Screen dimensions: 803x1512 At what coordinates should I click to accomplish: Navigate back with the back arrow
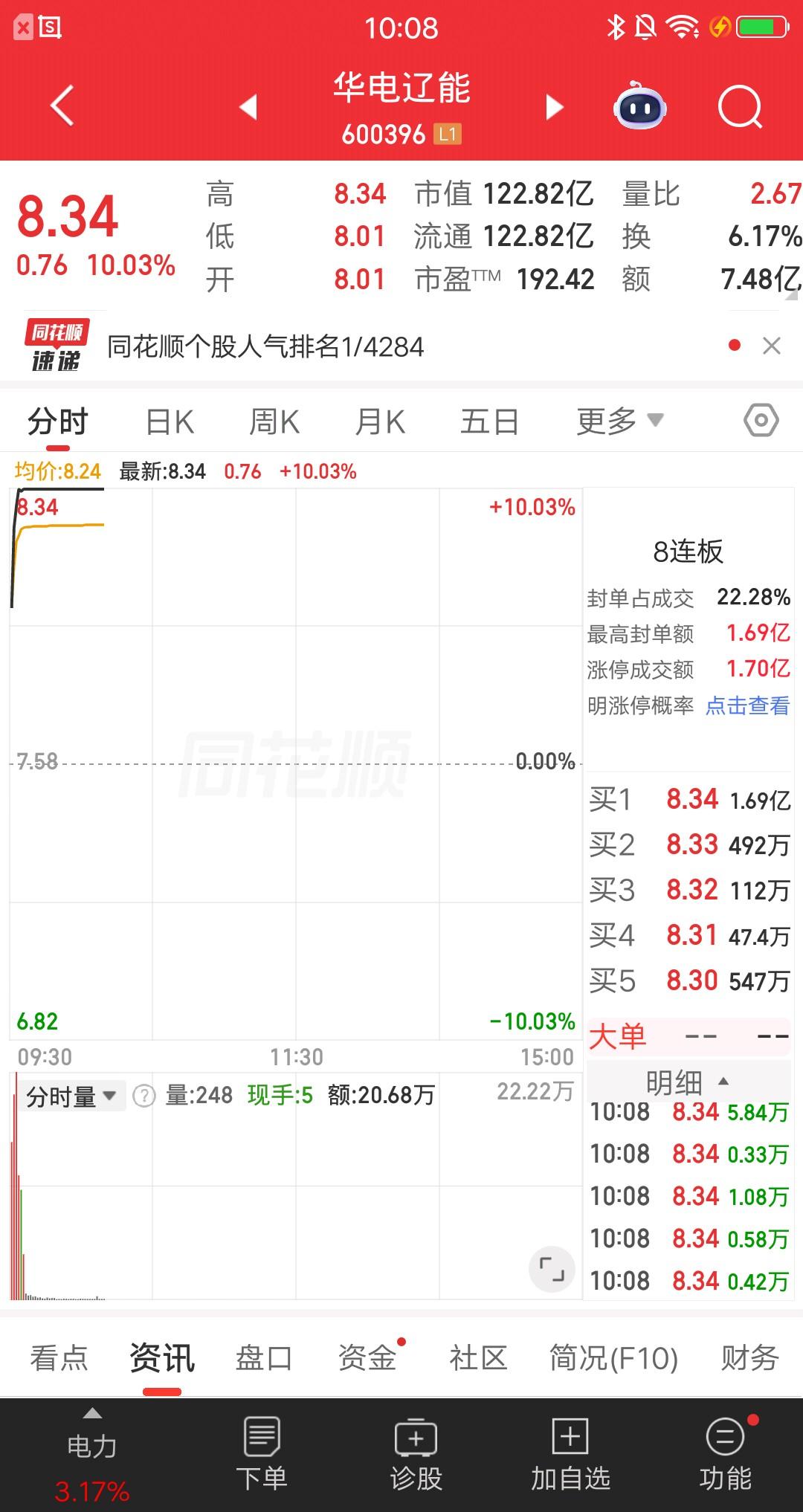point(62,106)
